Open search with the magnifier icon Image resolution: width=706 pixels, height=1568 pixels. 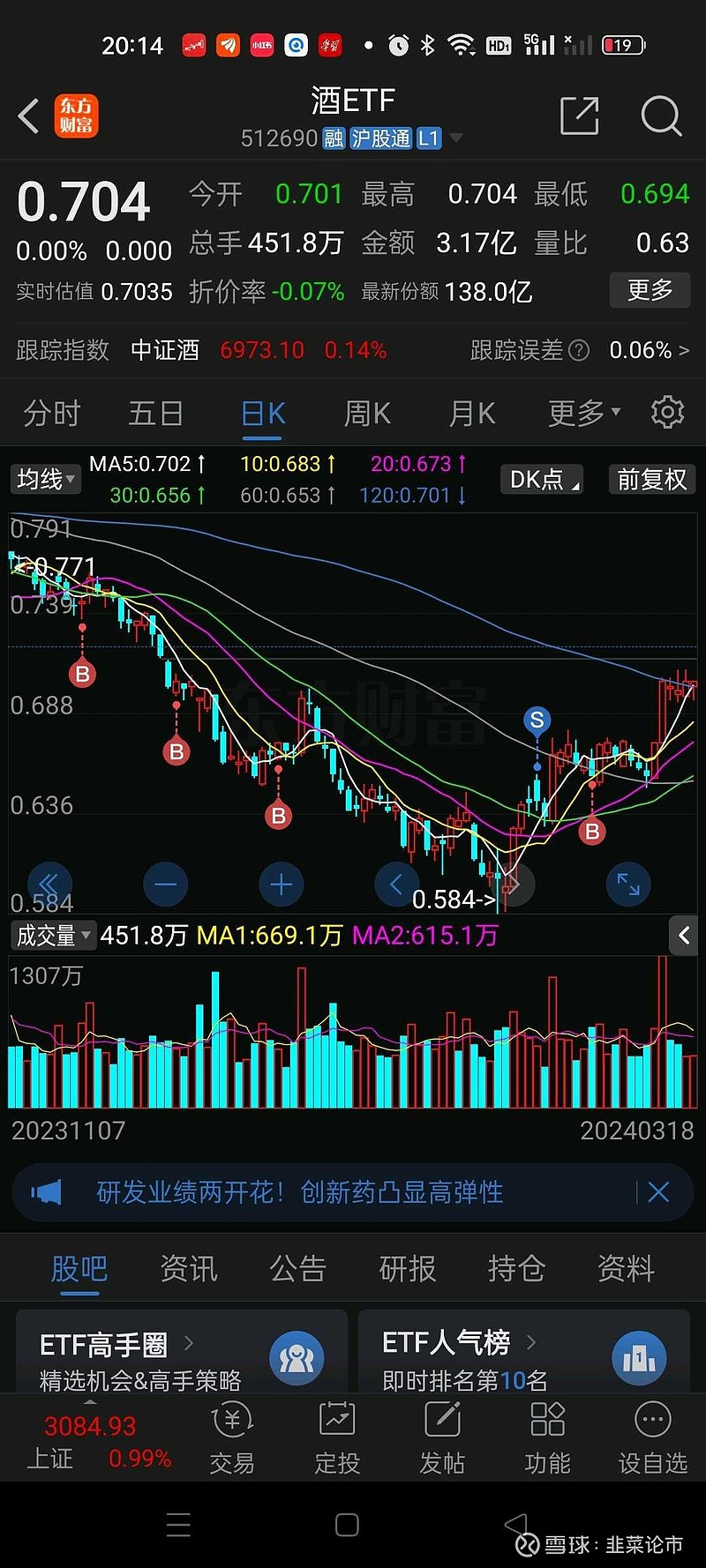click(660, 116)
